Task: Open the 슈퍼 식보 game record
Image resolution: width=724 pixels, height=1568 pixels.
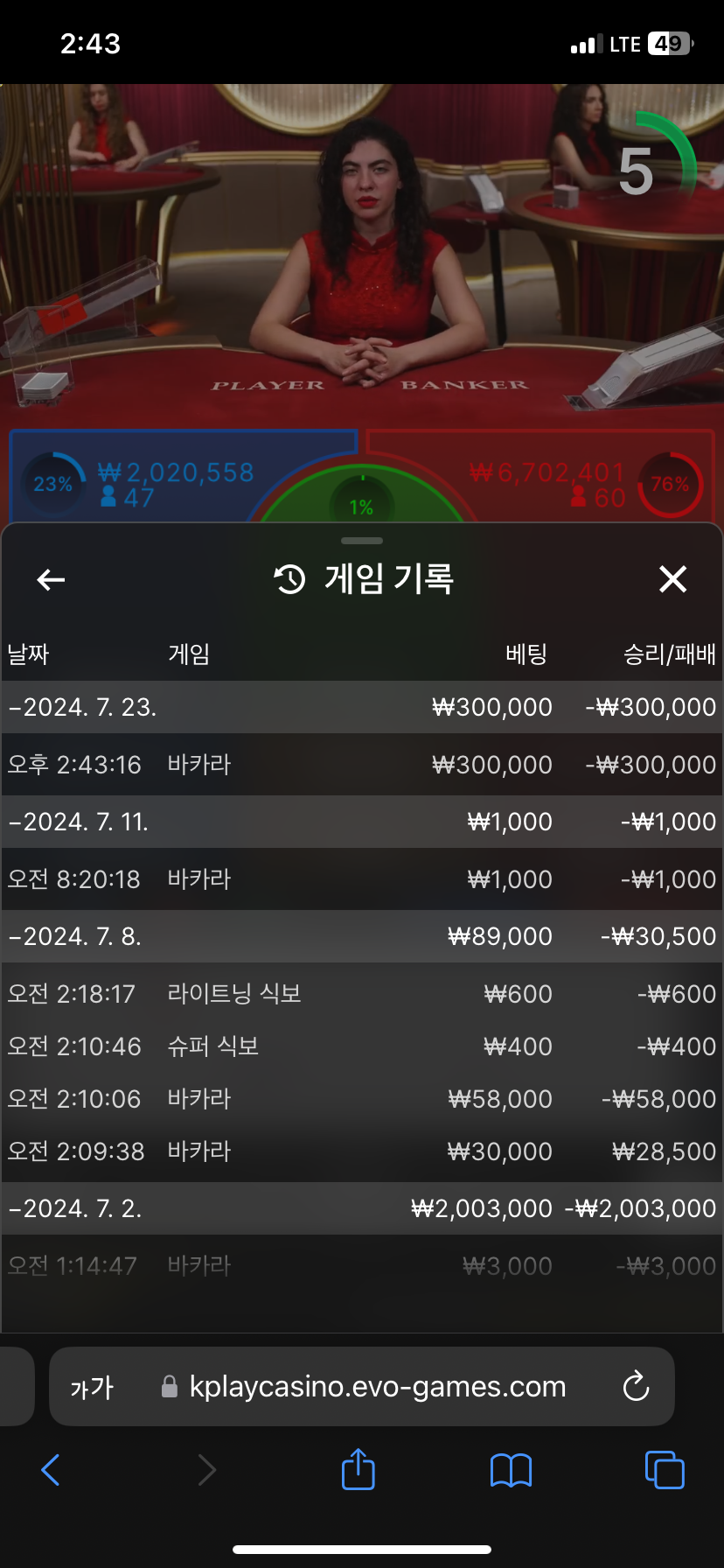Action: [362, 1046]
